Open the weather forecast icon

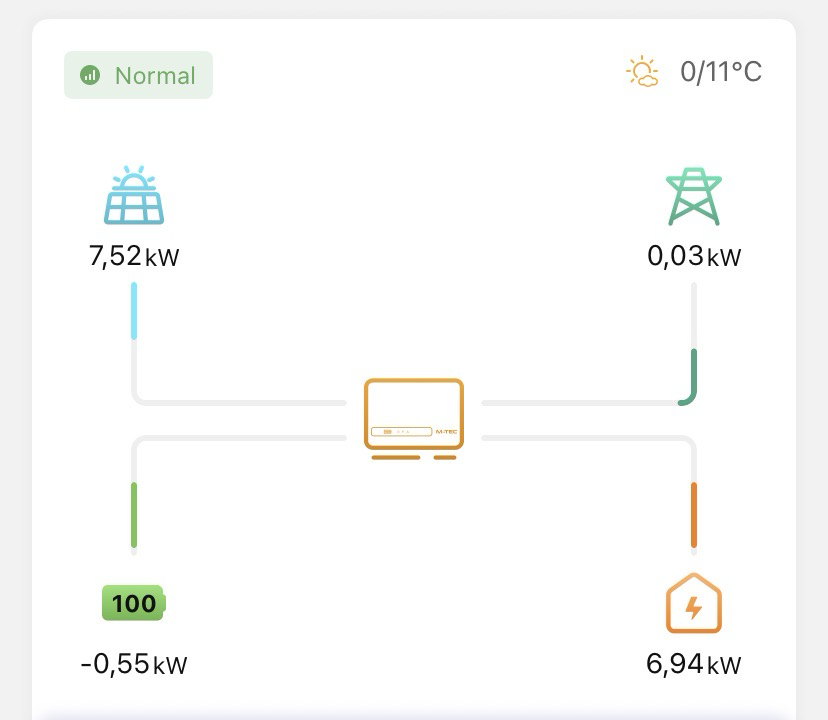point(642,72)
